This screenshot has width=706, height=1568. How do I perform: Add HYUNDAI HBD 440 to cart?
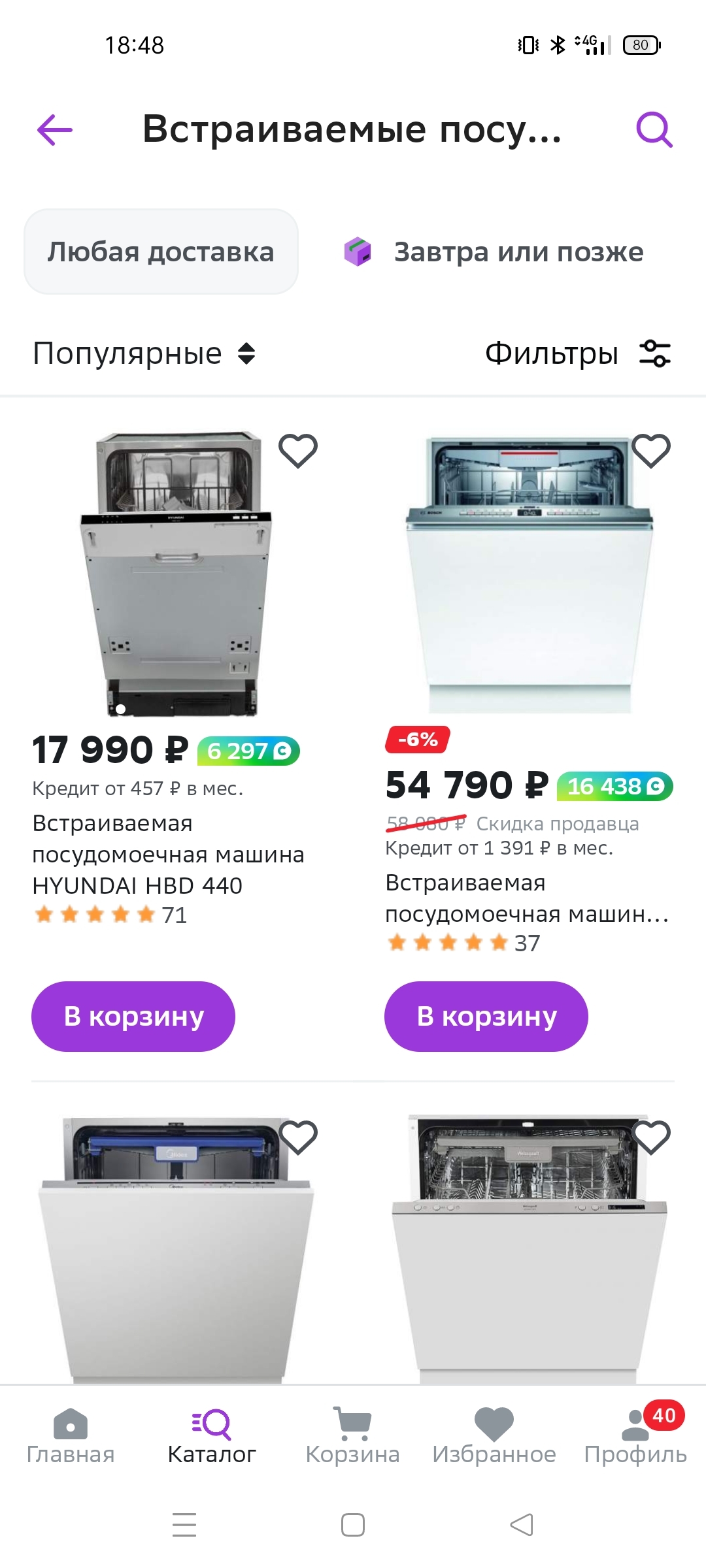[x=133, y=1016]
